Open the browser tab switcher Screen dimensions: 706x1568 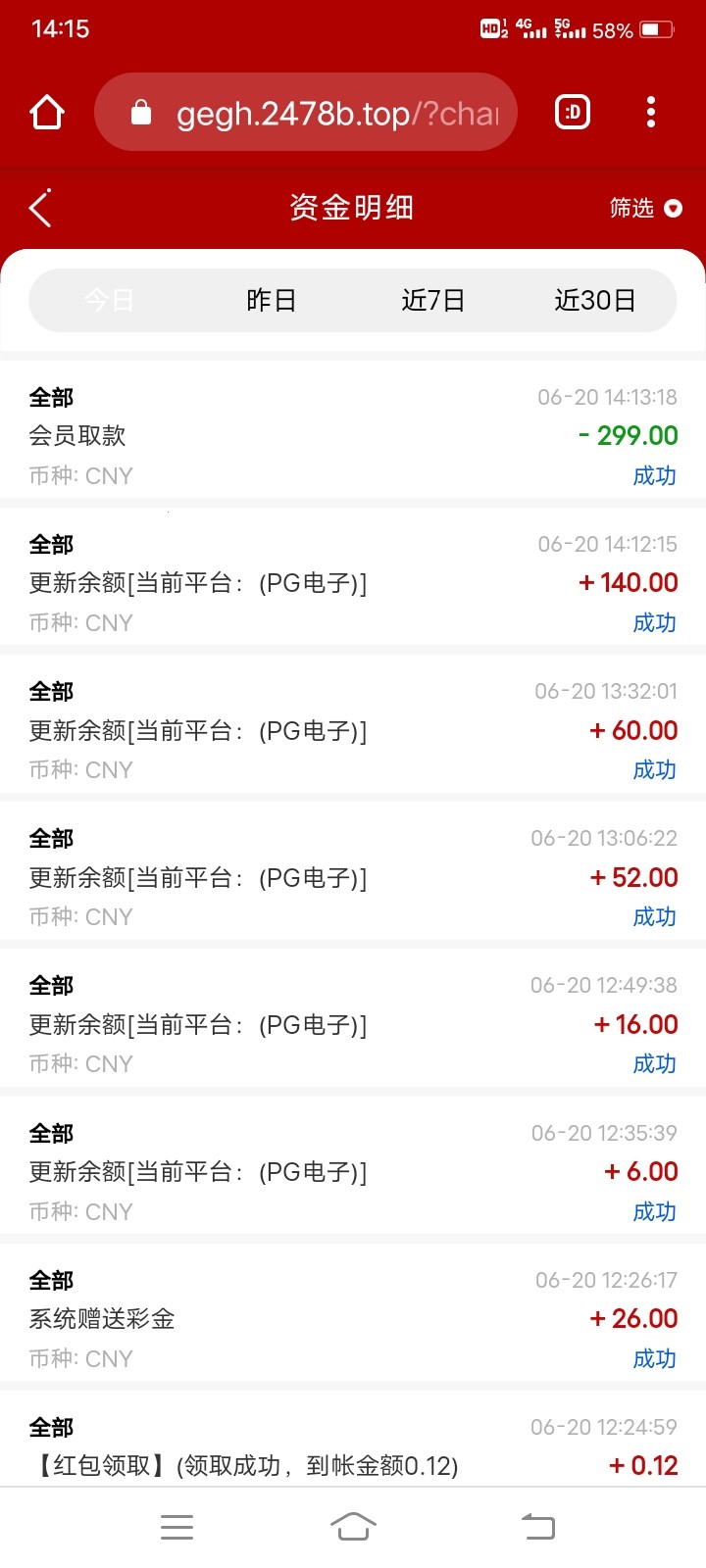(573, 113)
